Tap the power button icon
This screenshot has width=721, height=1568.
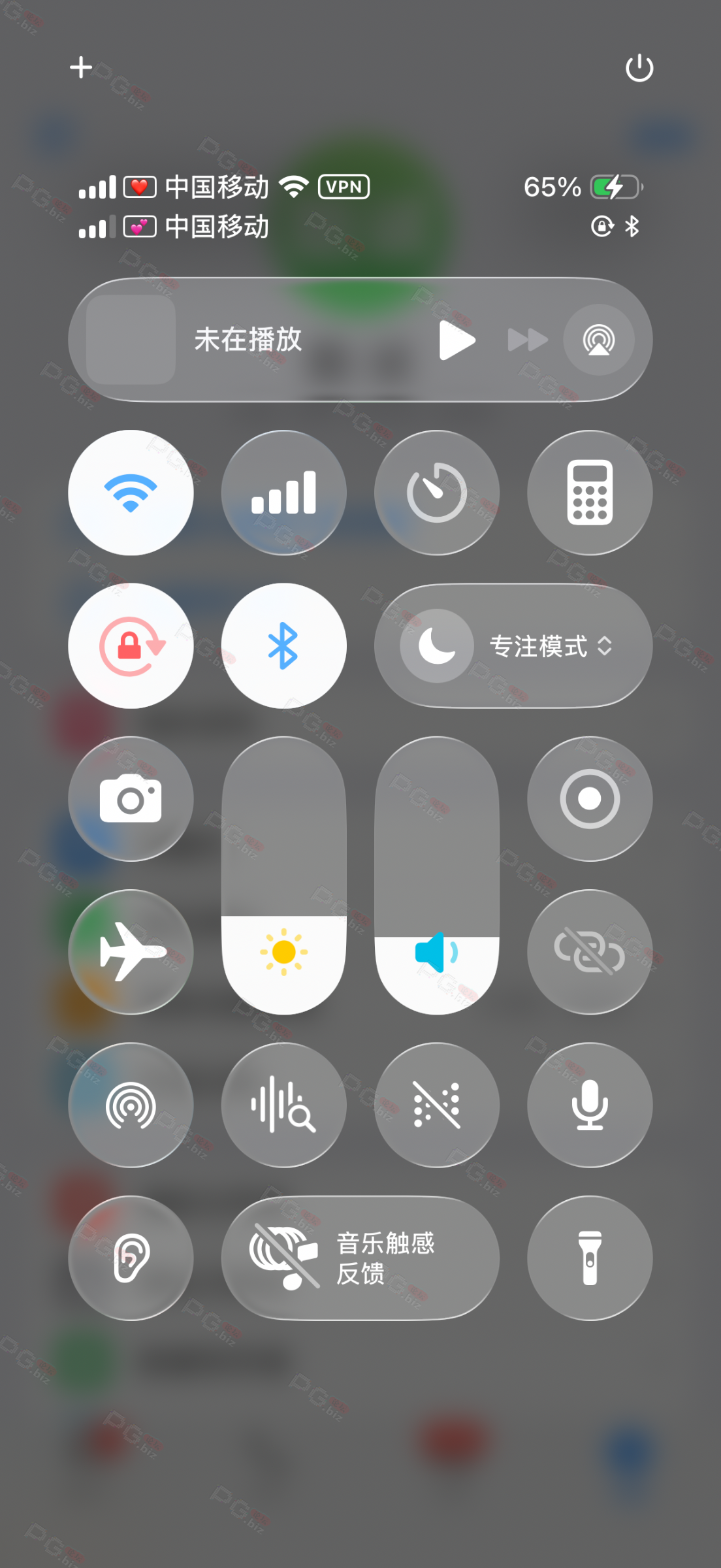point(639,68)
